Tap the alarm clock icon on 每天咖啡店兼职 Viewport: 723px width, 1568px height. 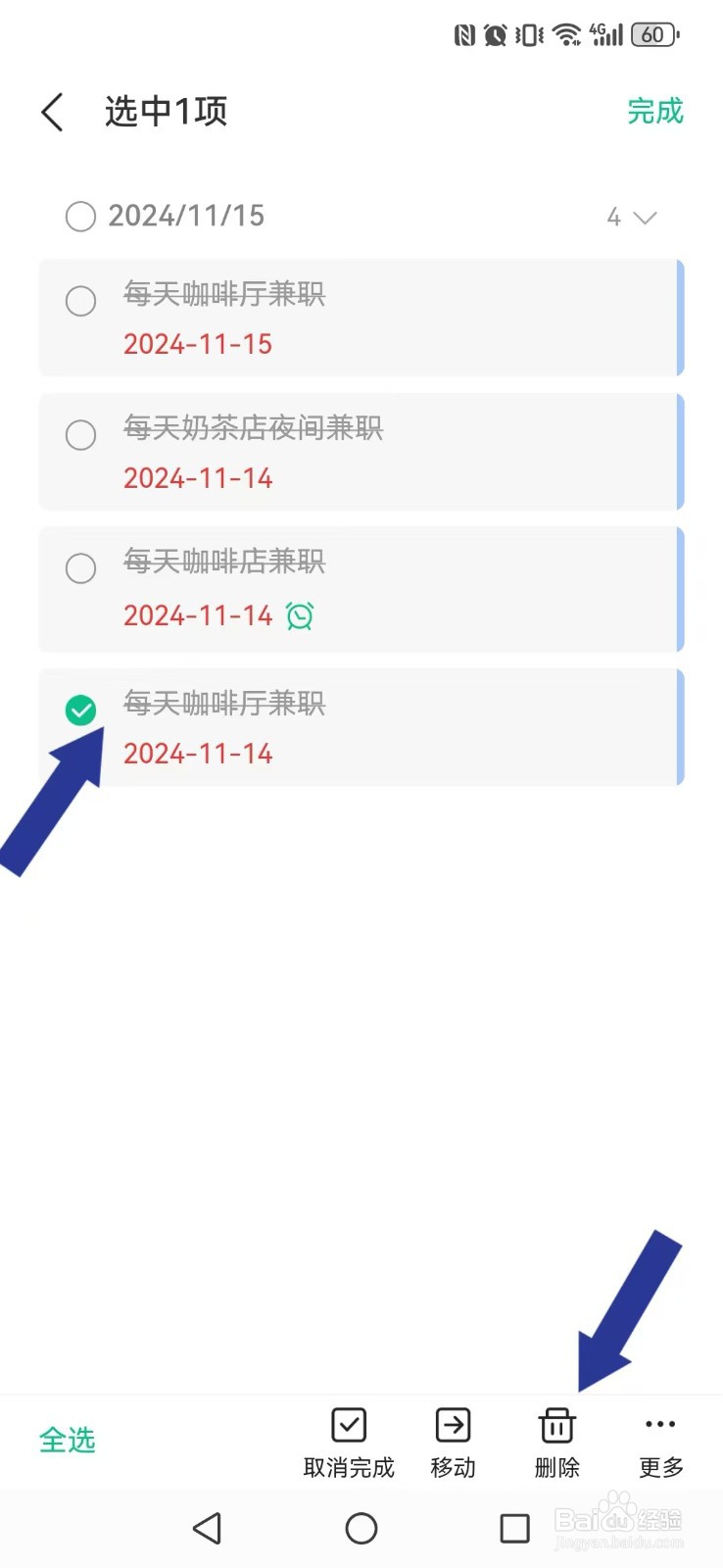point(298,615)
